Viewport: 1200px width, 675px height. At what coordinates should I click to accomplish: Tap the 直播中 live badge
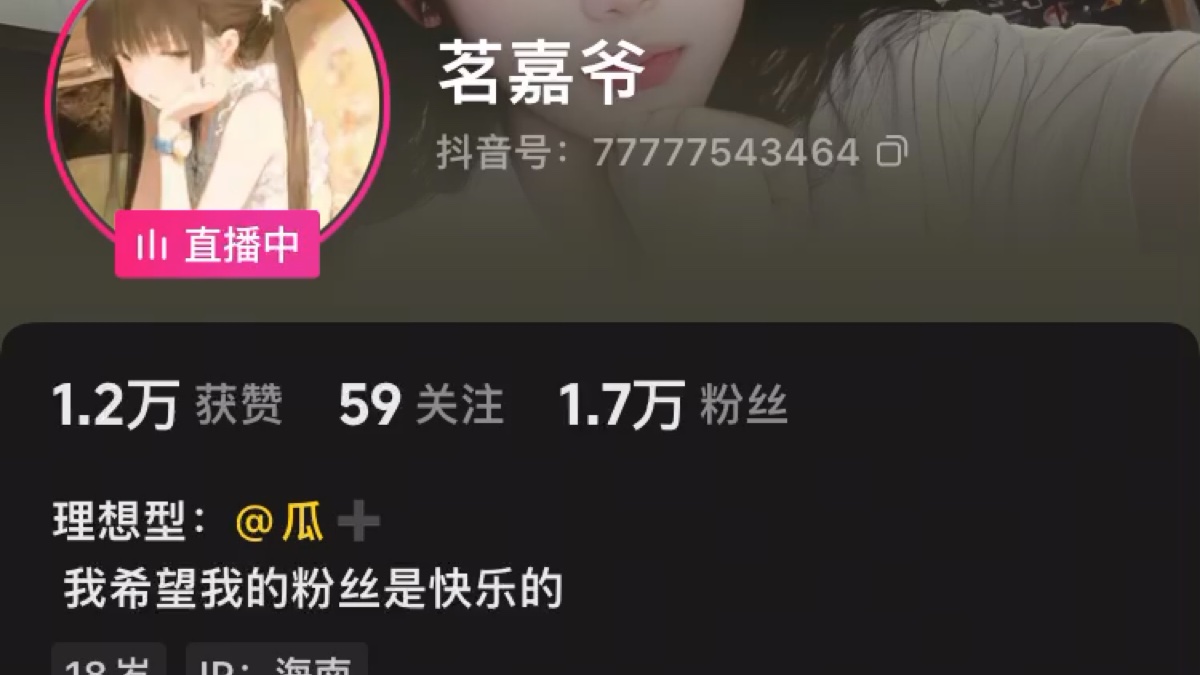click(217, 245)
